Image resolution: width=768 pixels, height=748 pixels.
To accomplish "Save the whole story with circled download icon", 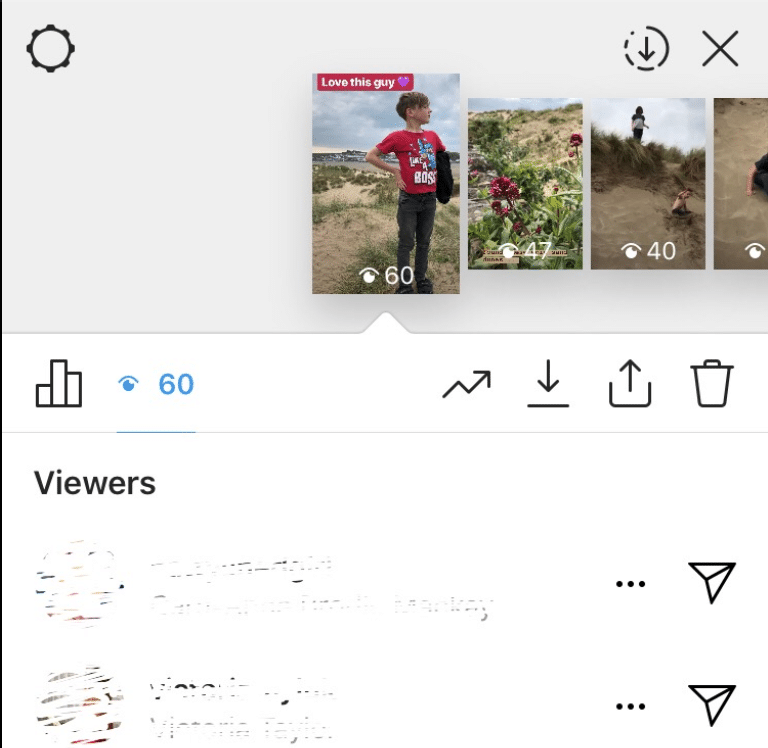I will tap(646, 49).
